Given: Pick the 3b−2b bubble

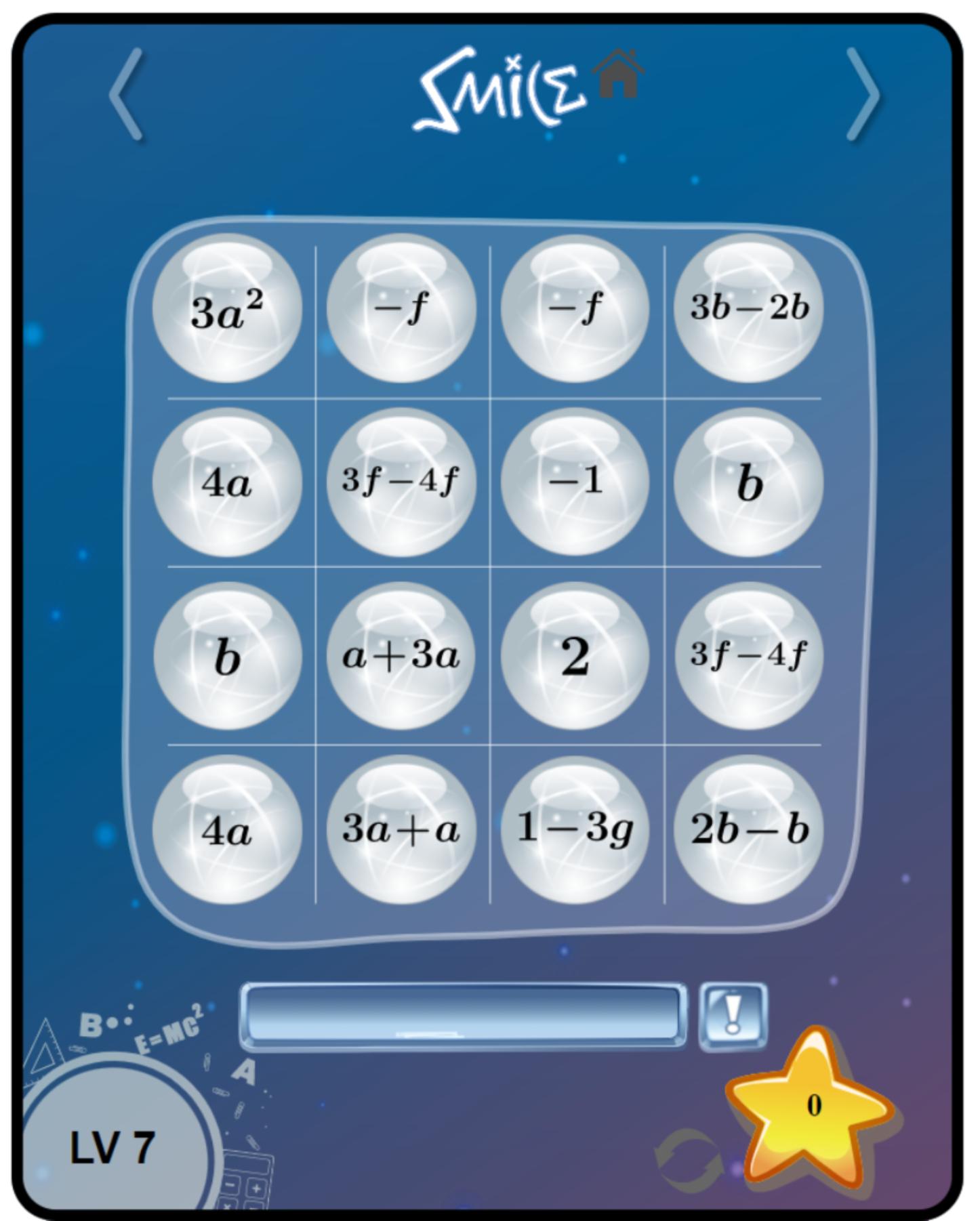Looking at the screenshot, I should [749, 309].
